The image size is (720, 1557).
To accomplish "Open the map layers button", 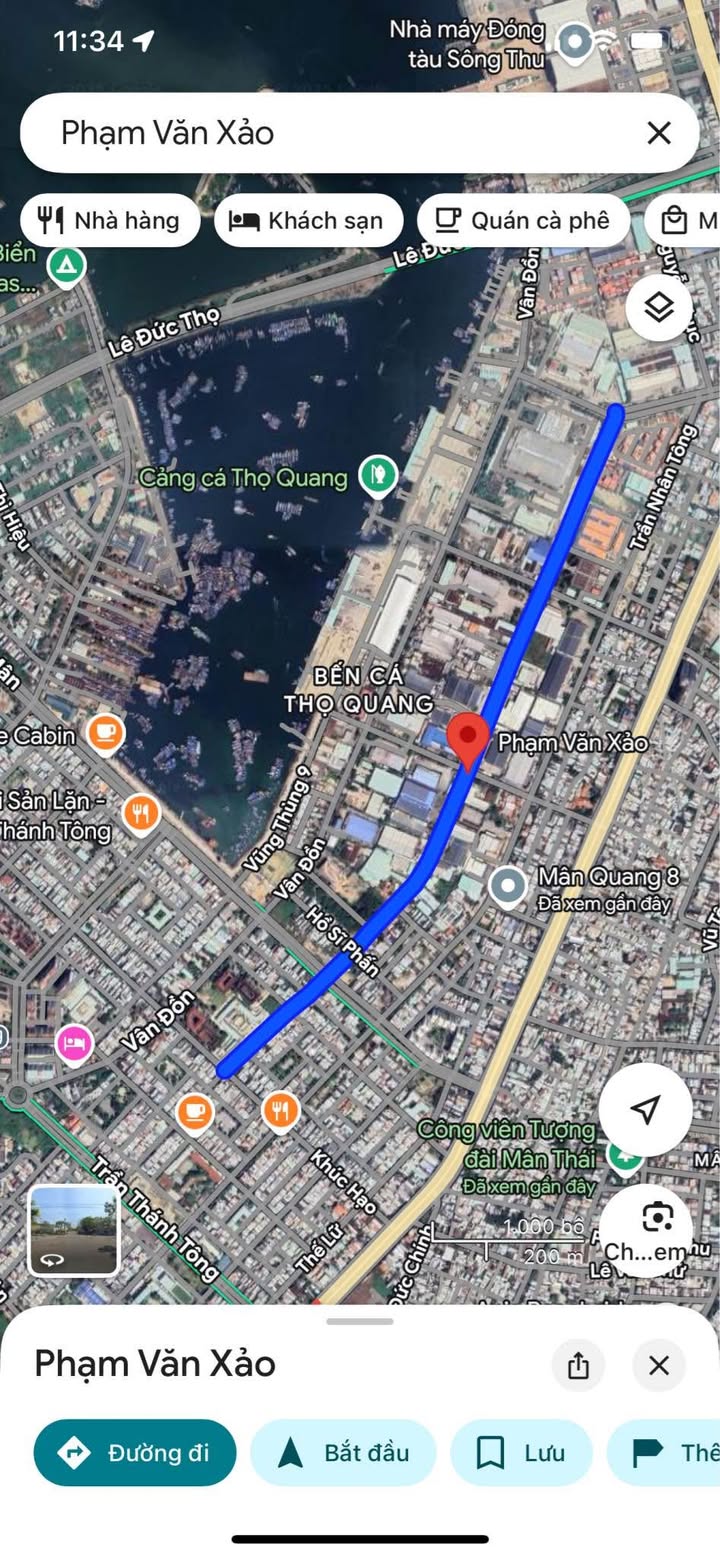I will tap(659, 307).
